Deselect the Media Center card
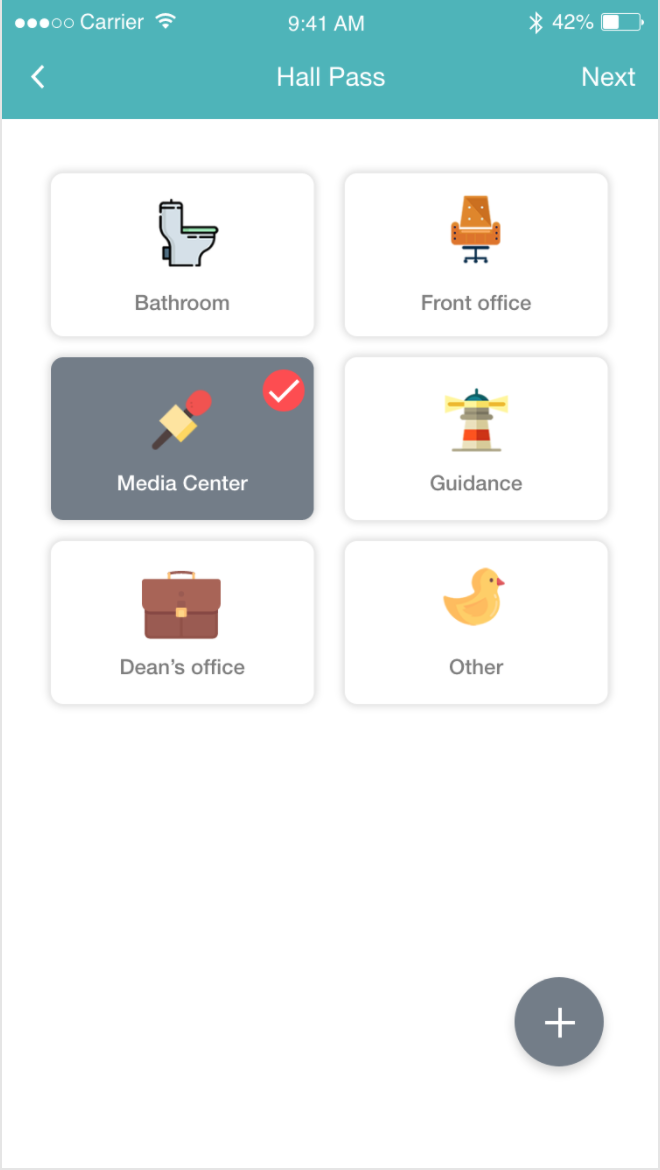 point(182,439)
